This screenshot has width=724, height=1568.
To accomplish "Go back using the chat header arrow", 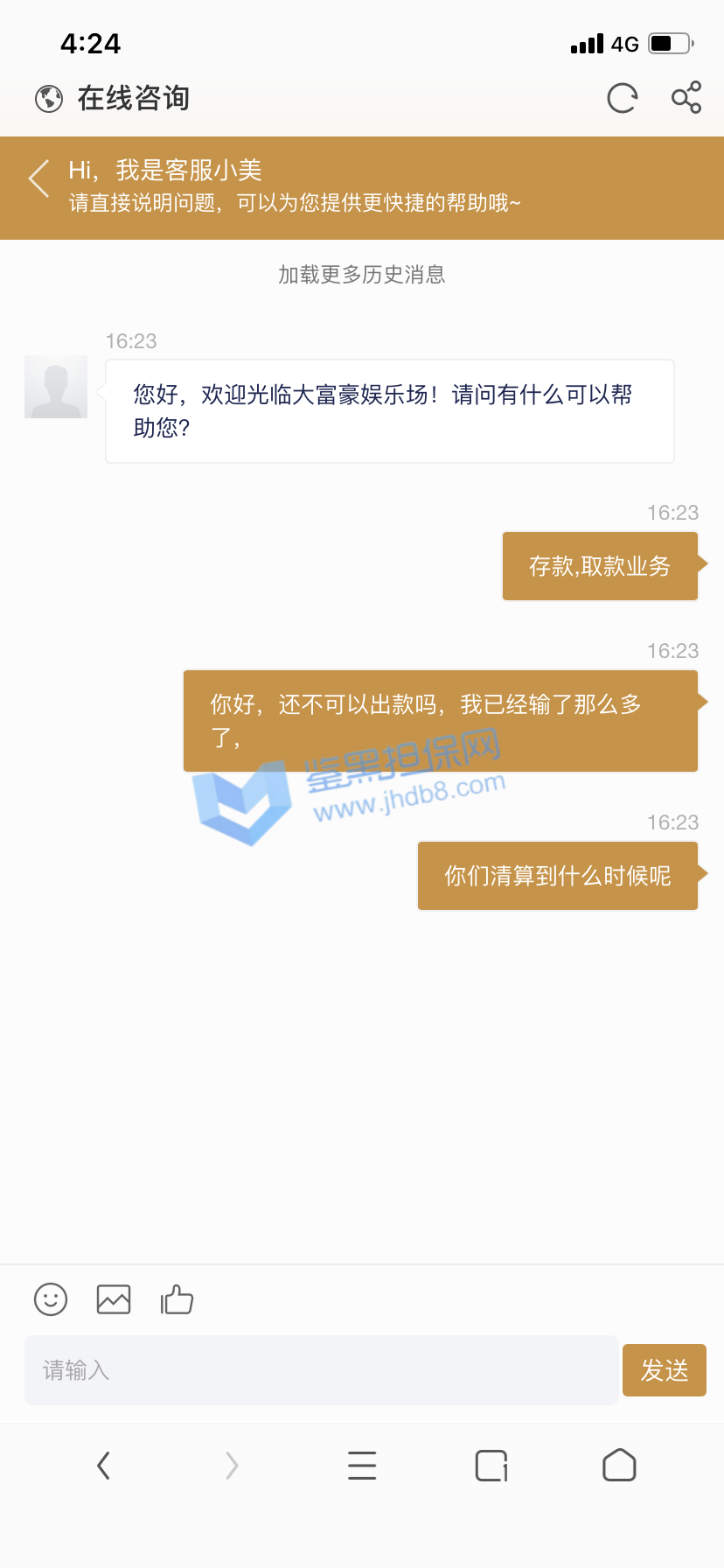I will pyautogui.click(x=38, y=178).
